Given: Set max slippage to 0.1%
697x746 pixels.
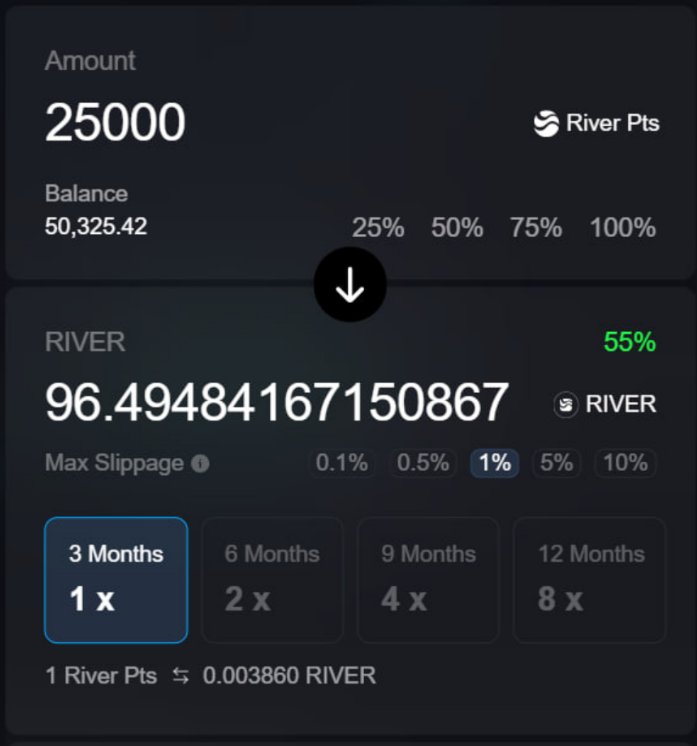Looking at the screenshot, I should point(342,463).
